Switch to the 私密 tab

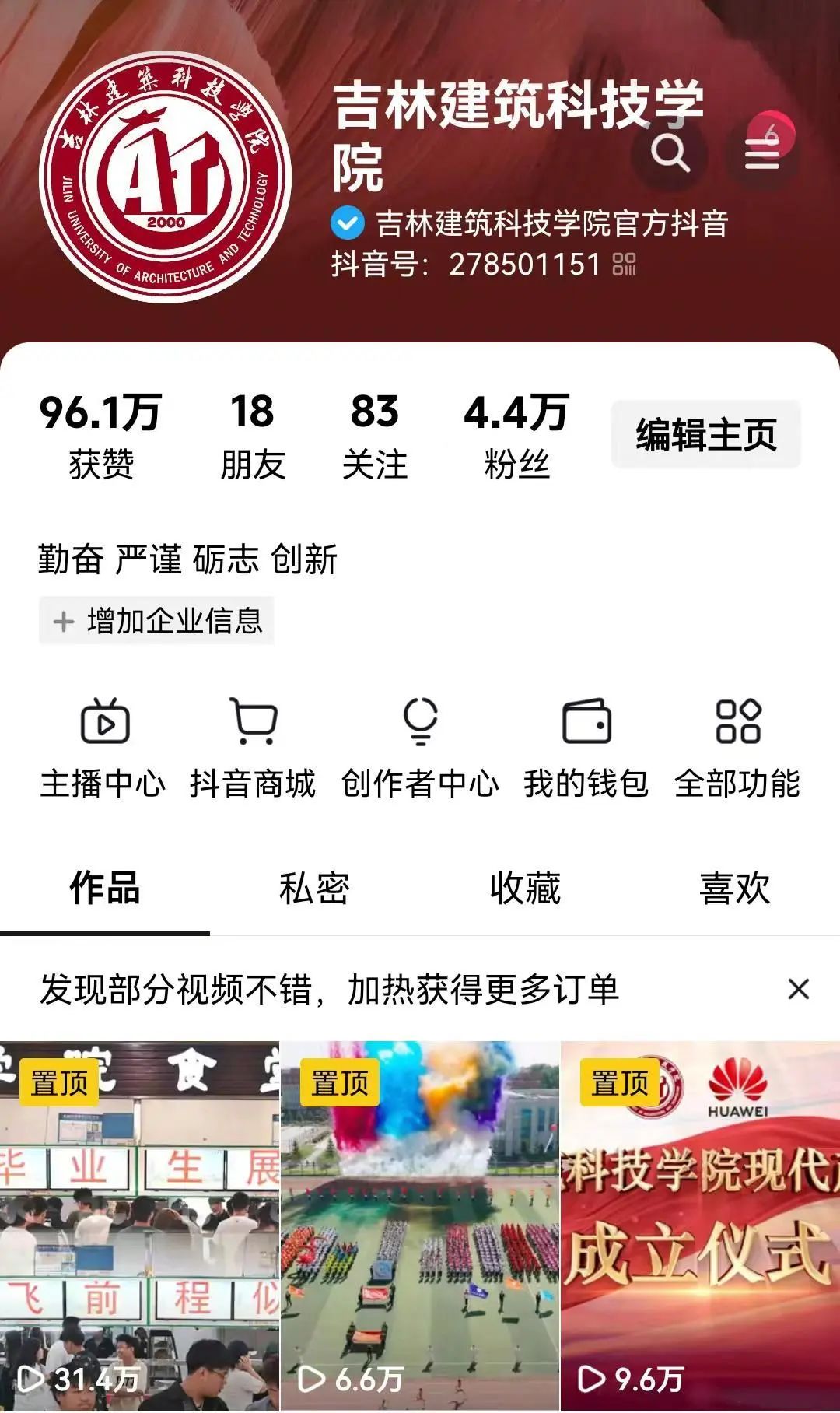pyautogui.click(x=314, y=888)
